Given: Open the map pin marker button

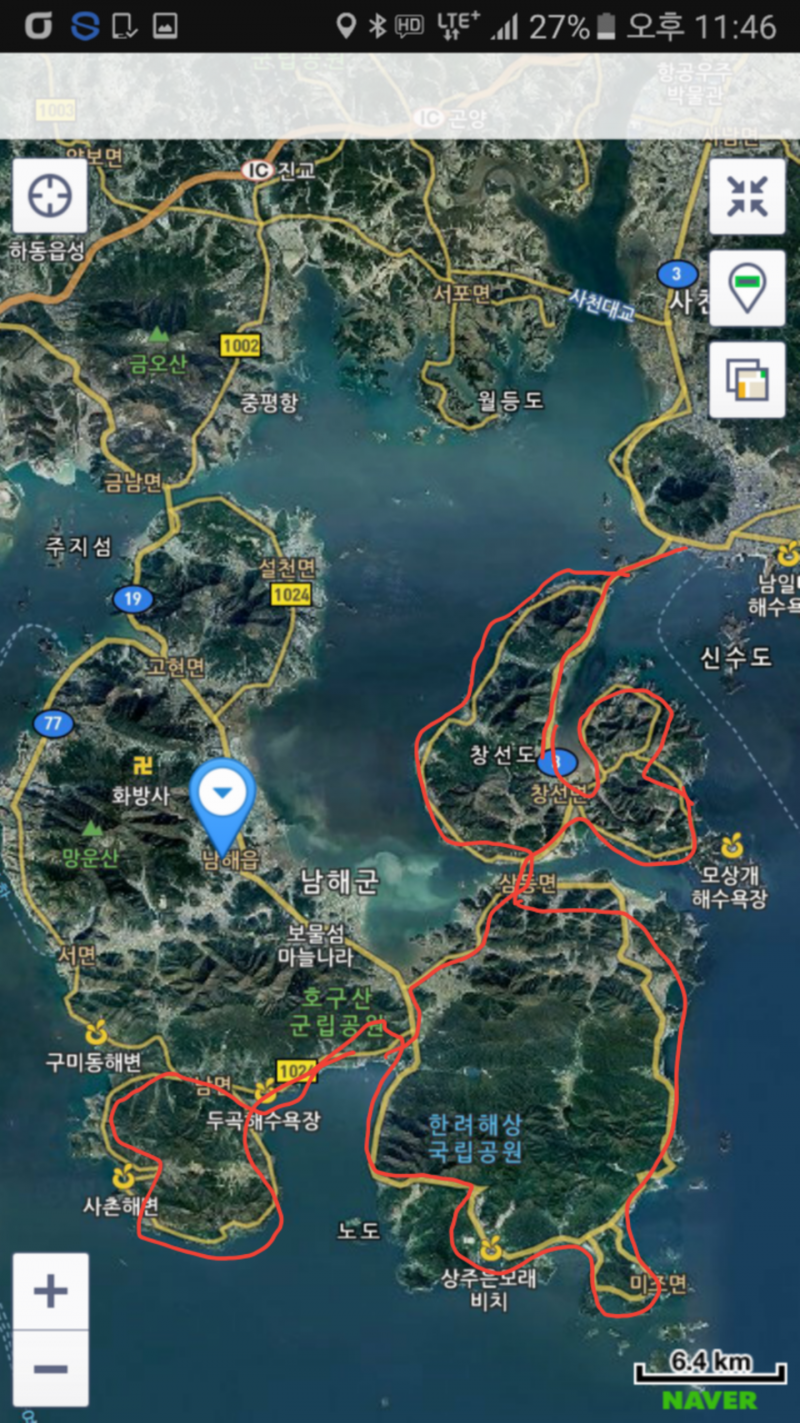Looking at the screenshot, I should [747, 288].
